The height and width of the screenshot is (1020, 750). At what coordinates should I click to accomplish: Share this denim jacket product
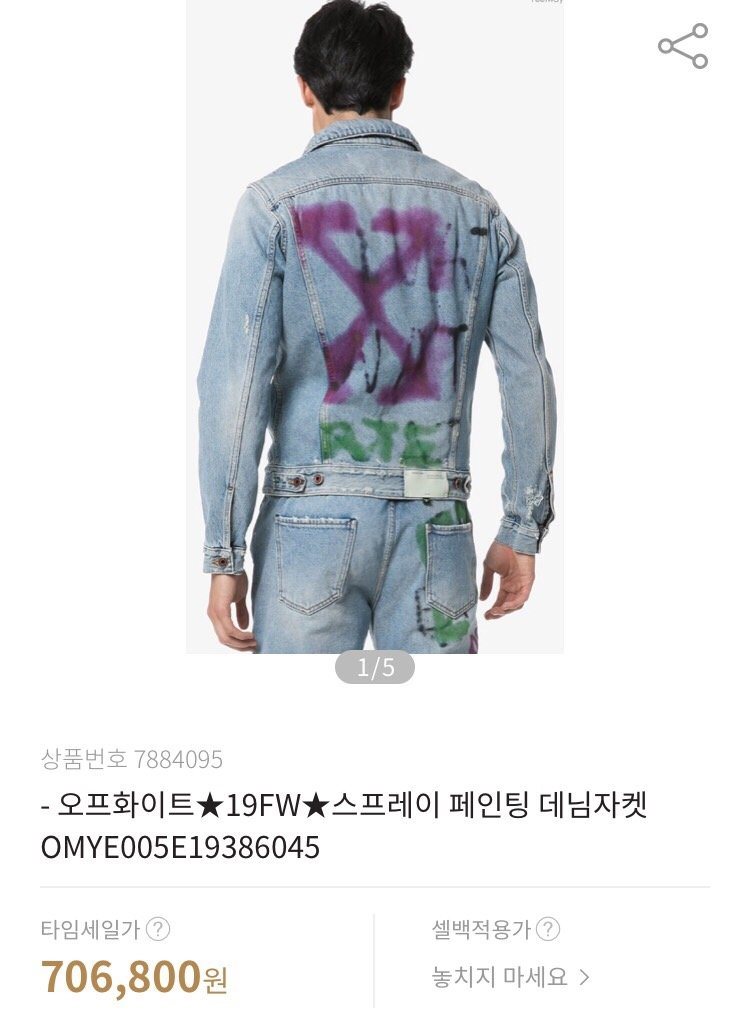coord(683,46)
